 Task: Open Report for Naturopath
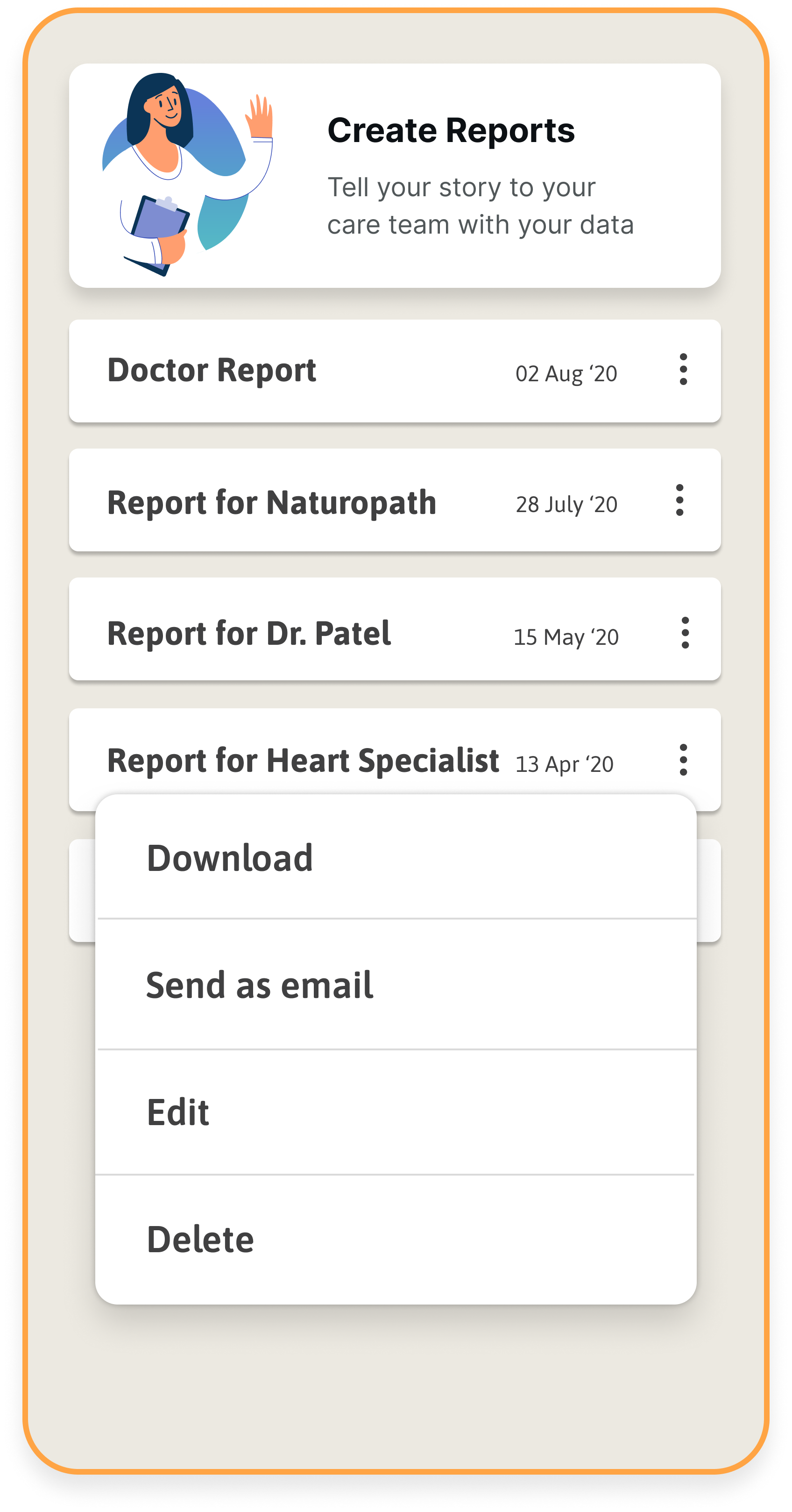395,500
